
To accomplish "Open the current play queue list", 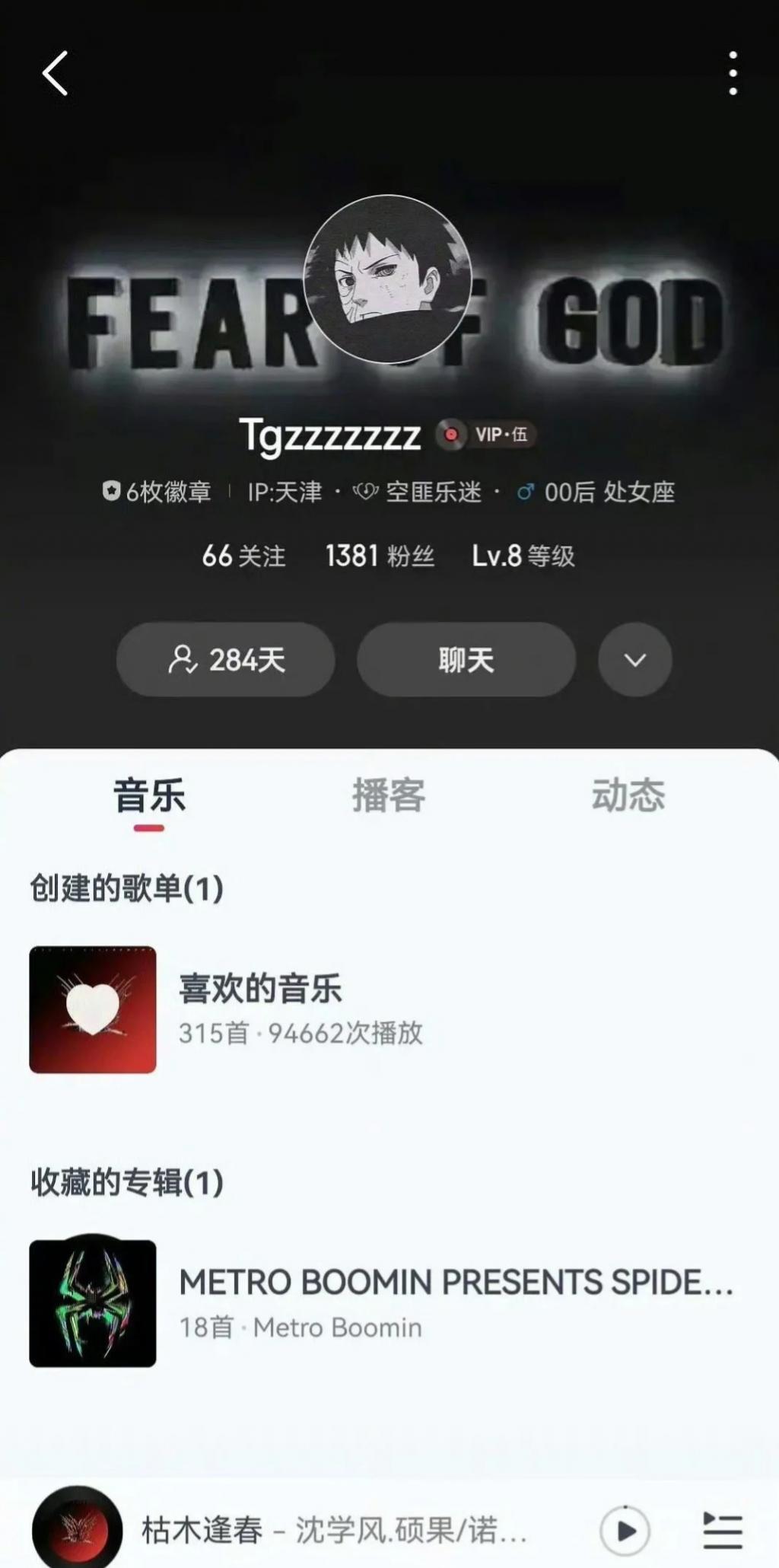I will click(722, 1530).
